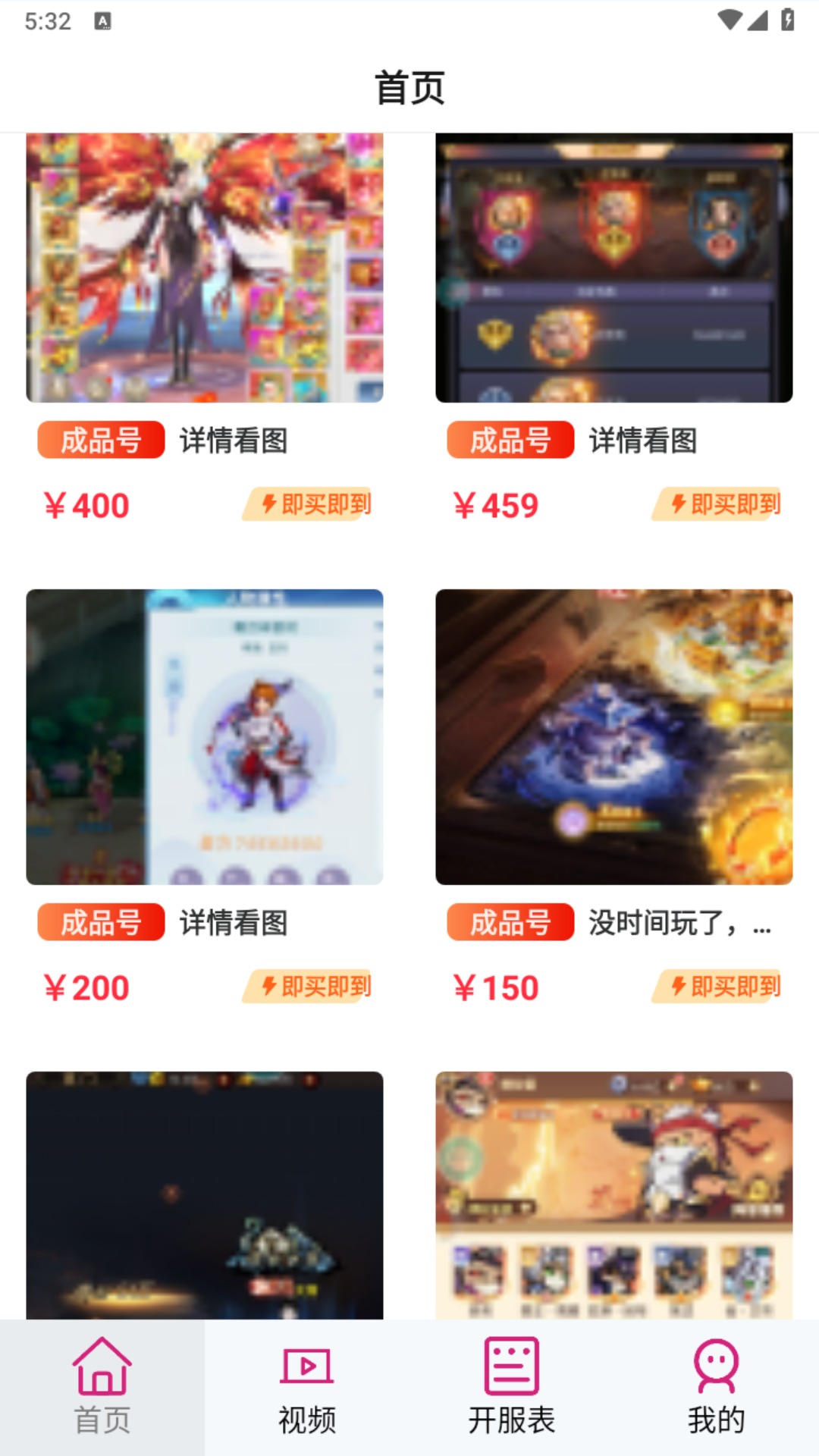The height and width of the screenshot is (1456, 819).
Task: Switch to the 开服表 tab
Action: tap(511, 1388)
